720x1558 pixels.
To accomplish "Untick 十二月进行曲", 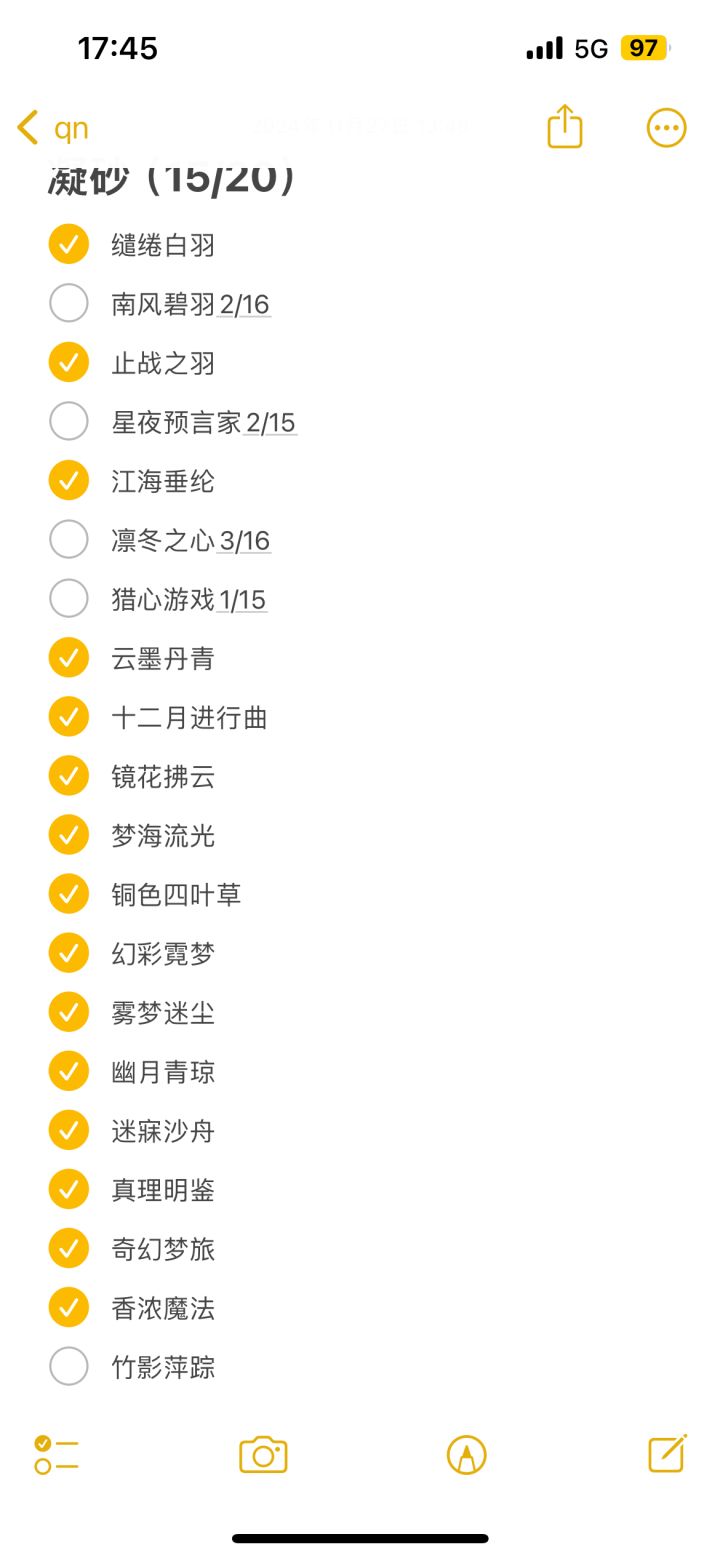I will (69, 716).
